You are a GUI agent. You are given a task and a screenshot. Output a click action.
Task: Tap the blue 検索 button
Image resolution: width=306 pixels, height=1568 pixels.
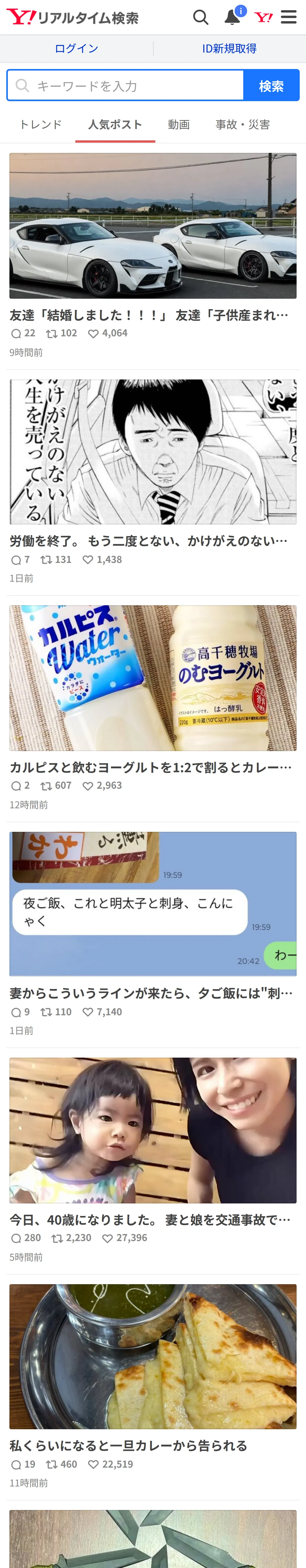[271, 85]
